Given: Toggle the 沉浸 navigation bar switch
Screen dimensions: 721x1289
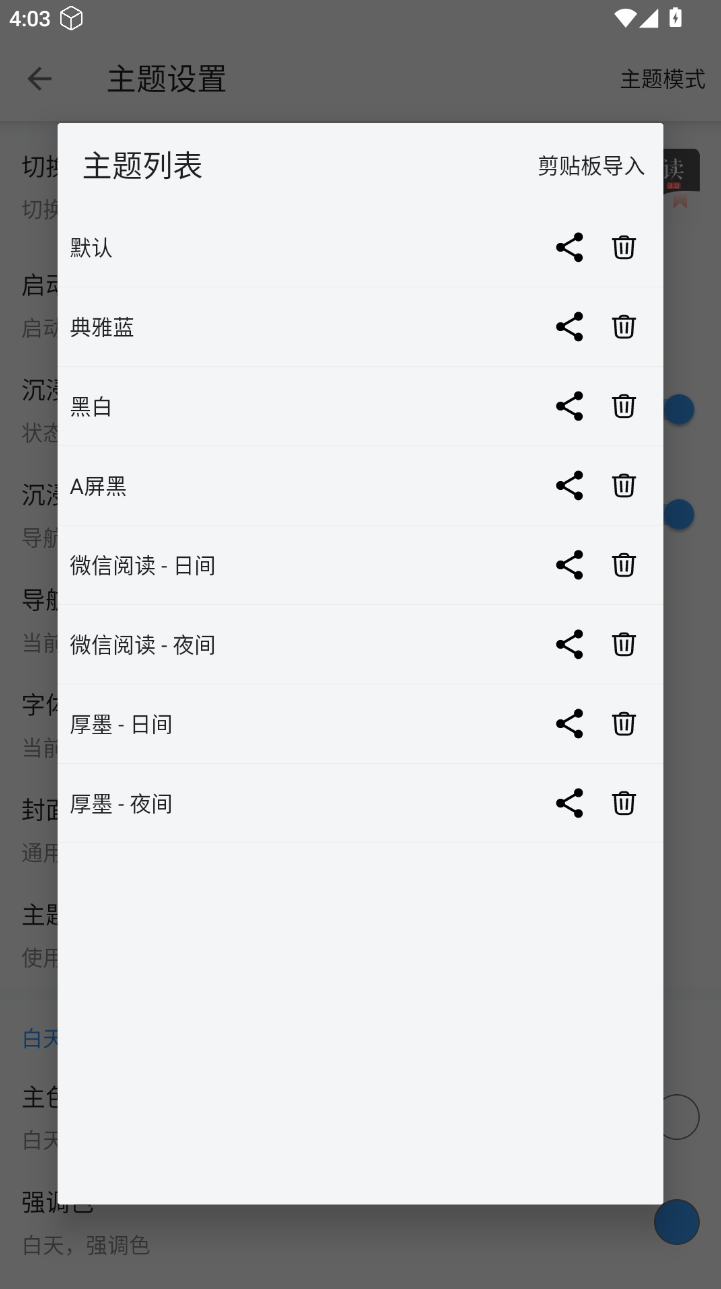Looking at the screenshot, I should pos(678,513).
